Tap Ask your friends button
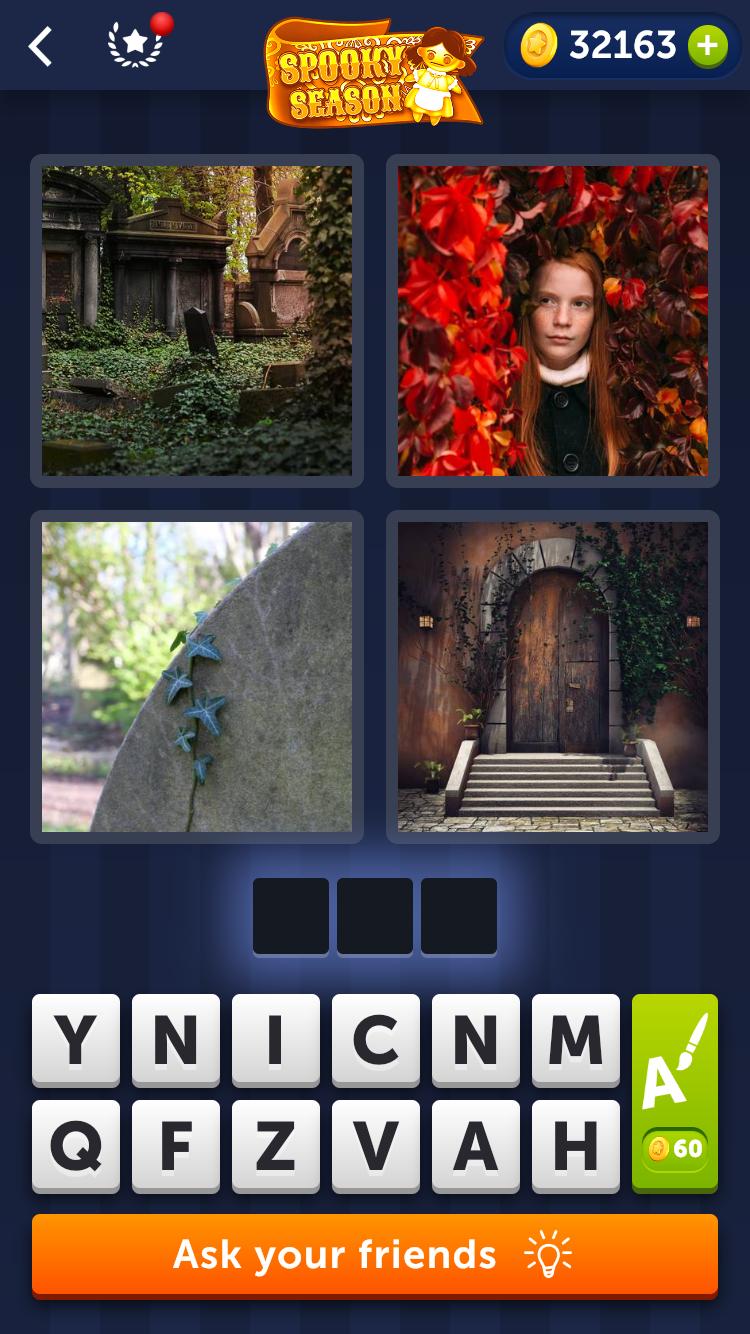The height and width of the screenshot is (1334, 750). click(375, 1255)
